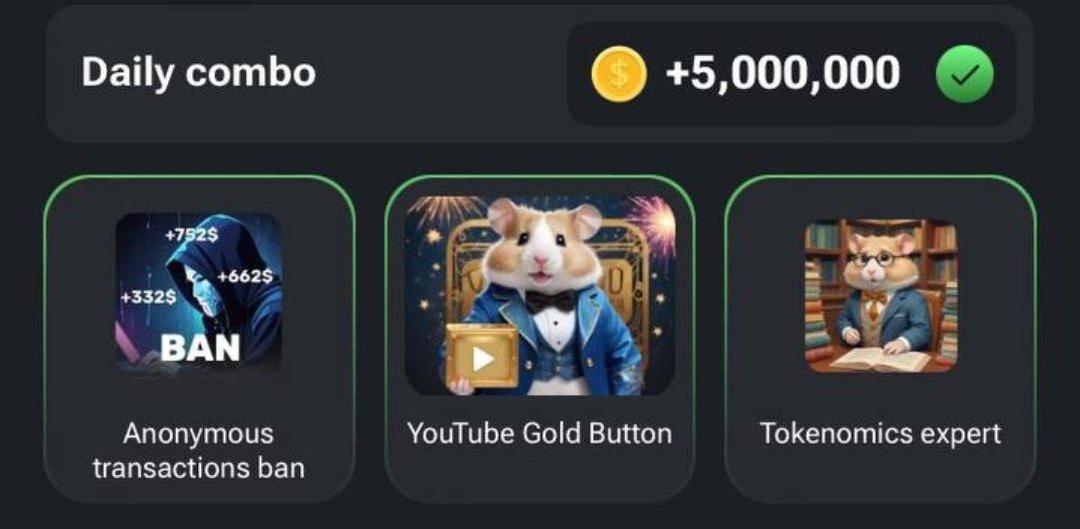Open the Tokenomics expert card
The height and width of the screenshot is (529, 1080).
click(880, 339)
